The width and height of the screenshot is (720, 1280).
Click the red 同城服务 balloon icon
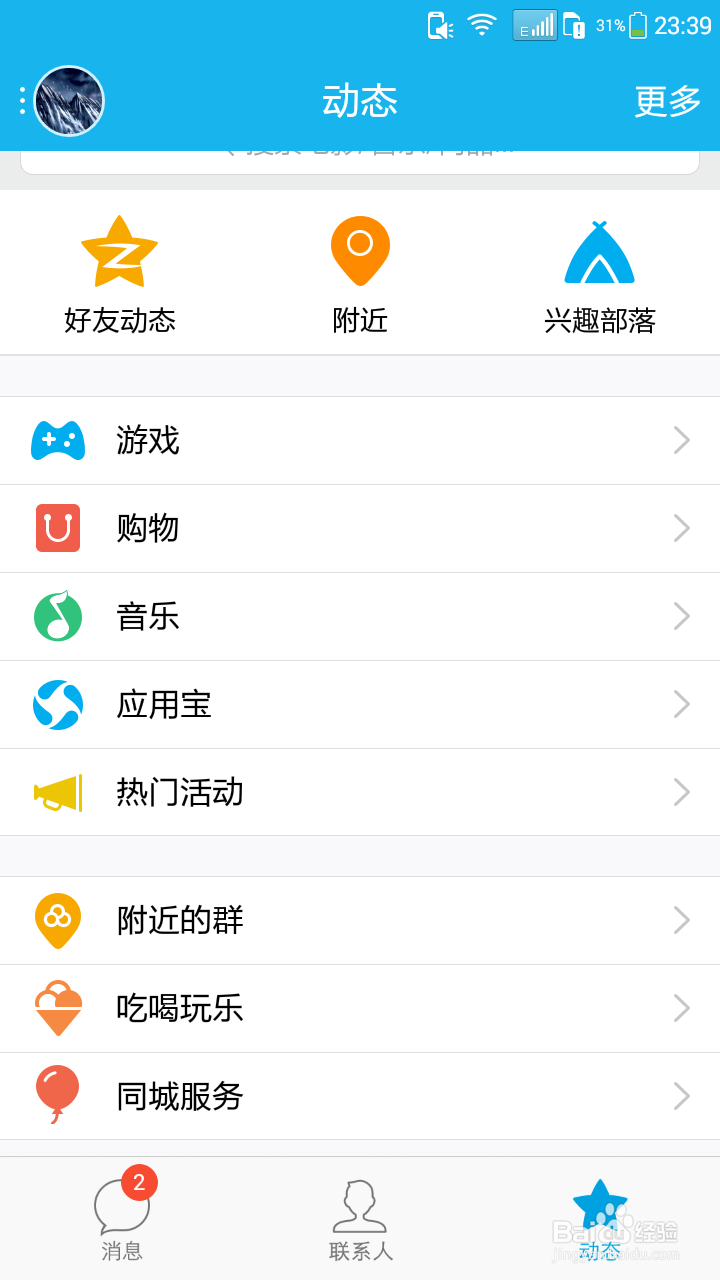[57, 1095]
